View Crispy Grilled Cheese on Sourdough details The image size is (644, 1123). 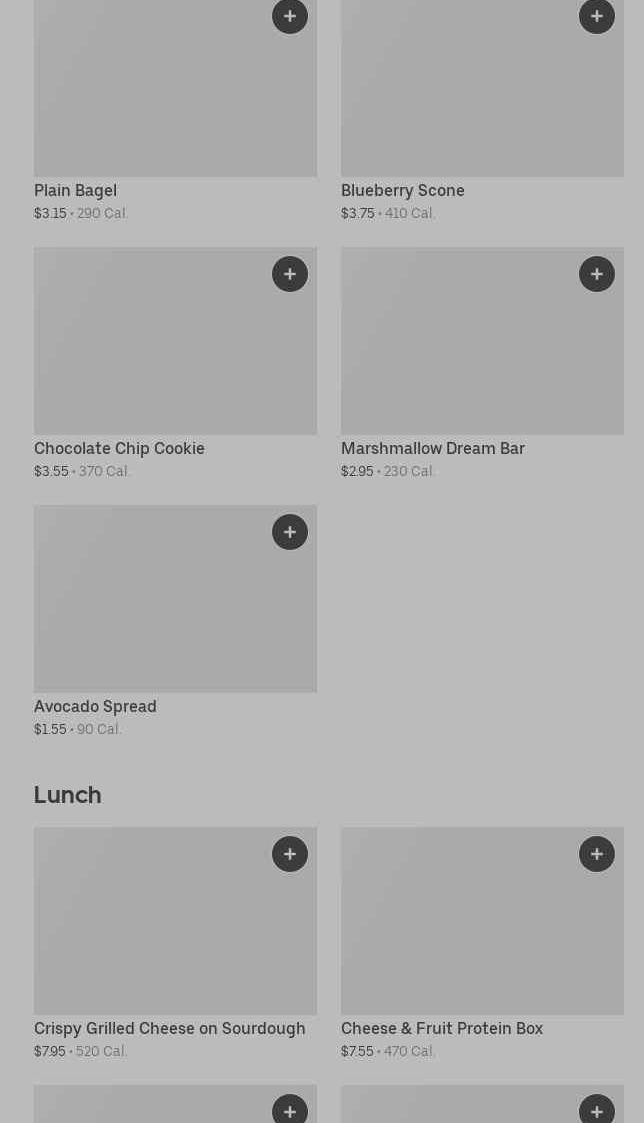tap(175, 944)
